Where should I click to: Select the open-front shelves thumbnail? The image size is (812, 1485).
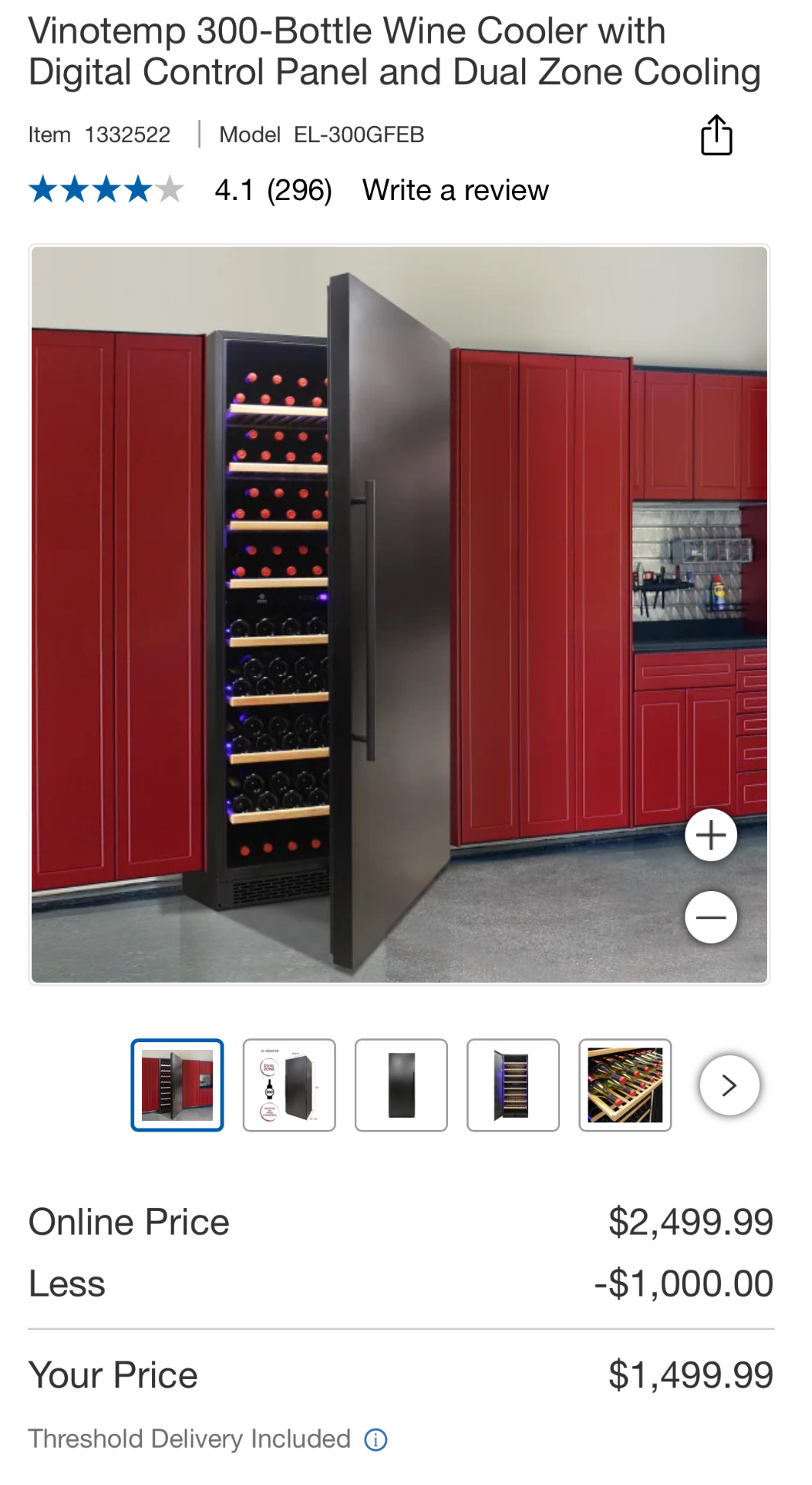(x=513, y=1085)
